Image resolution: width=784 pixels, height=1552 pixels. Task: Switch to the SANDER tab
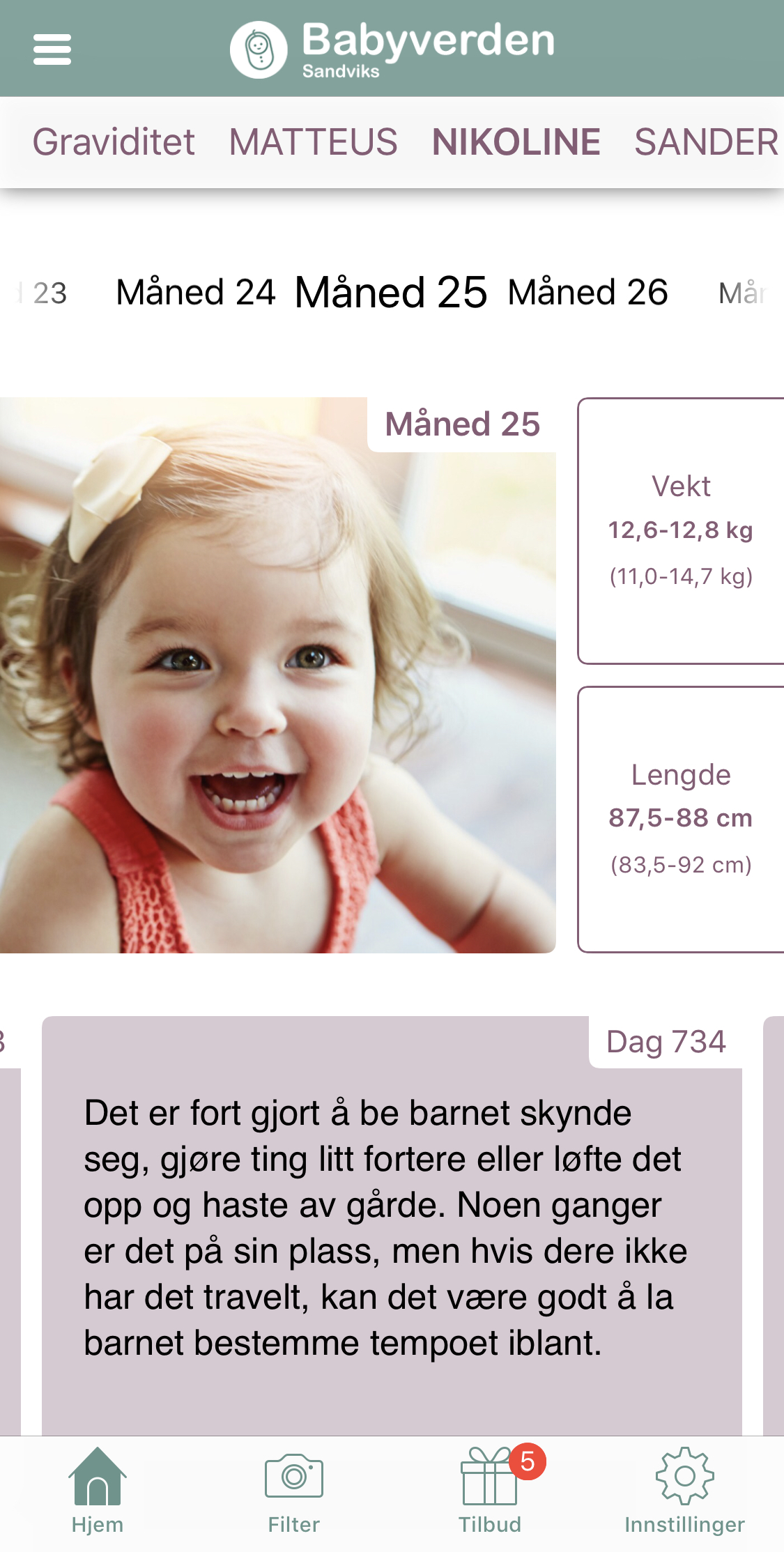[x=706, y=142]
